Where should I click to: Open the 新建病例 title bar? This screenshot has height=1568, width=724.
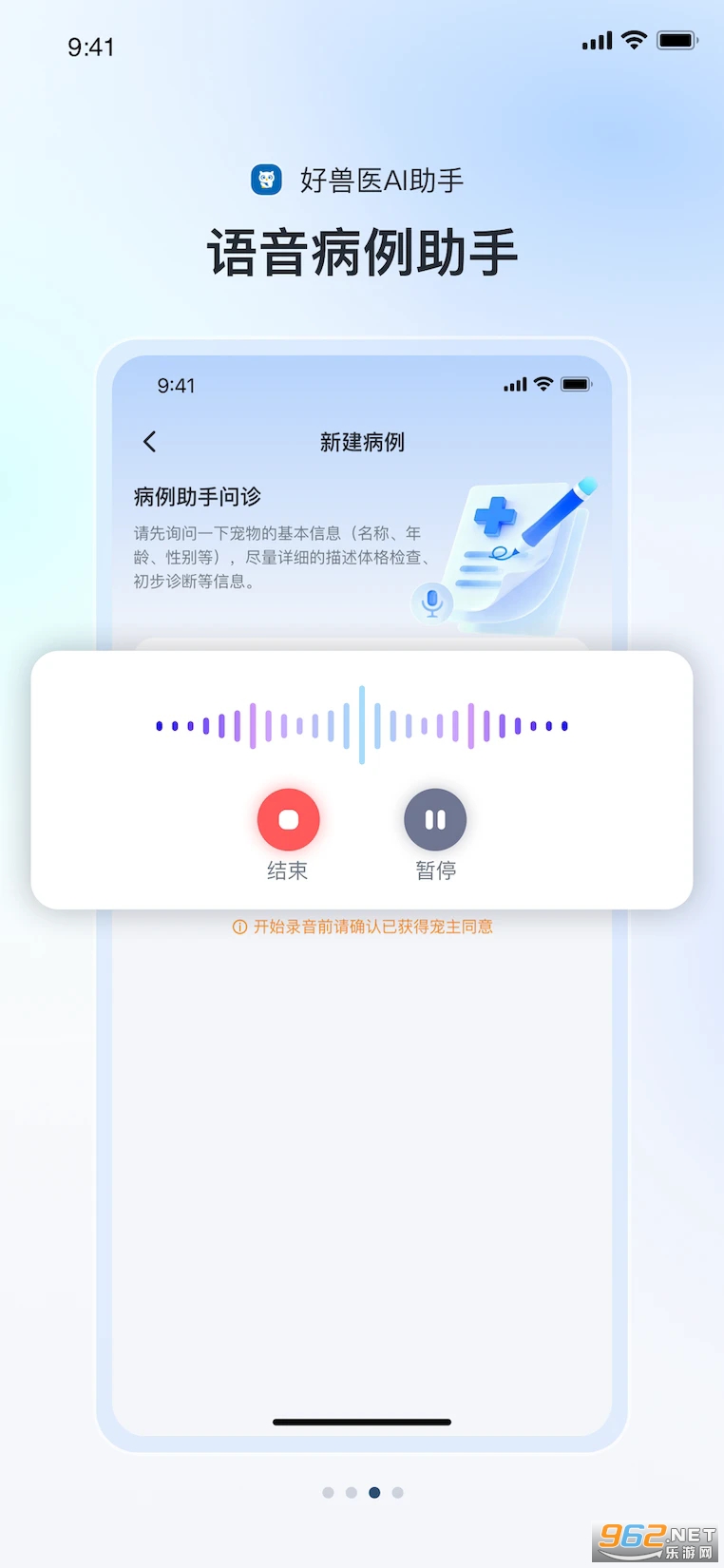(x=362, y=441)
